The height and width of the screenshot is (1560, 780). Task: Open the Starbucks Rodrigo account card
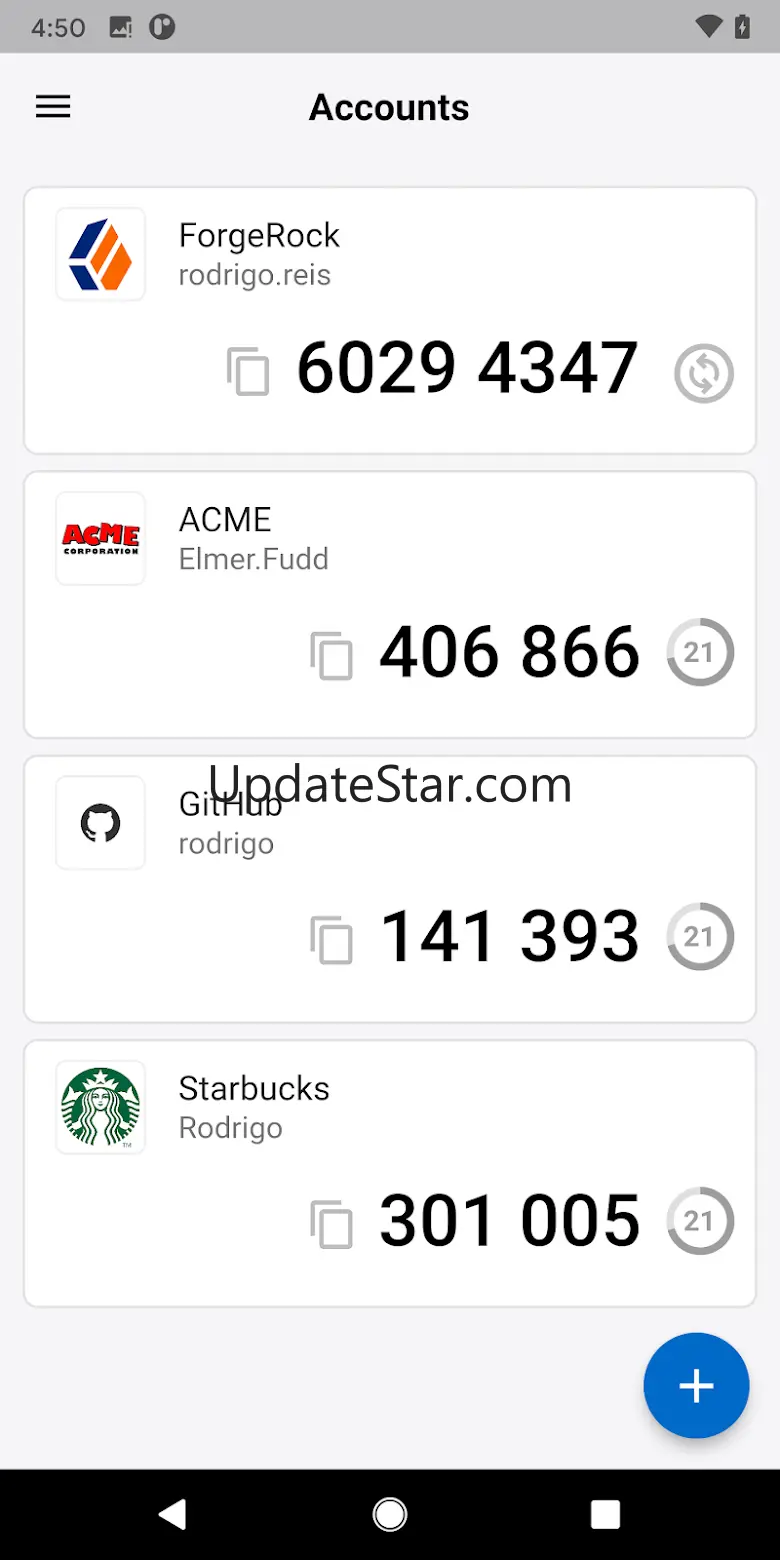click(390, 1173)
